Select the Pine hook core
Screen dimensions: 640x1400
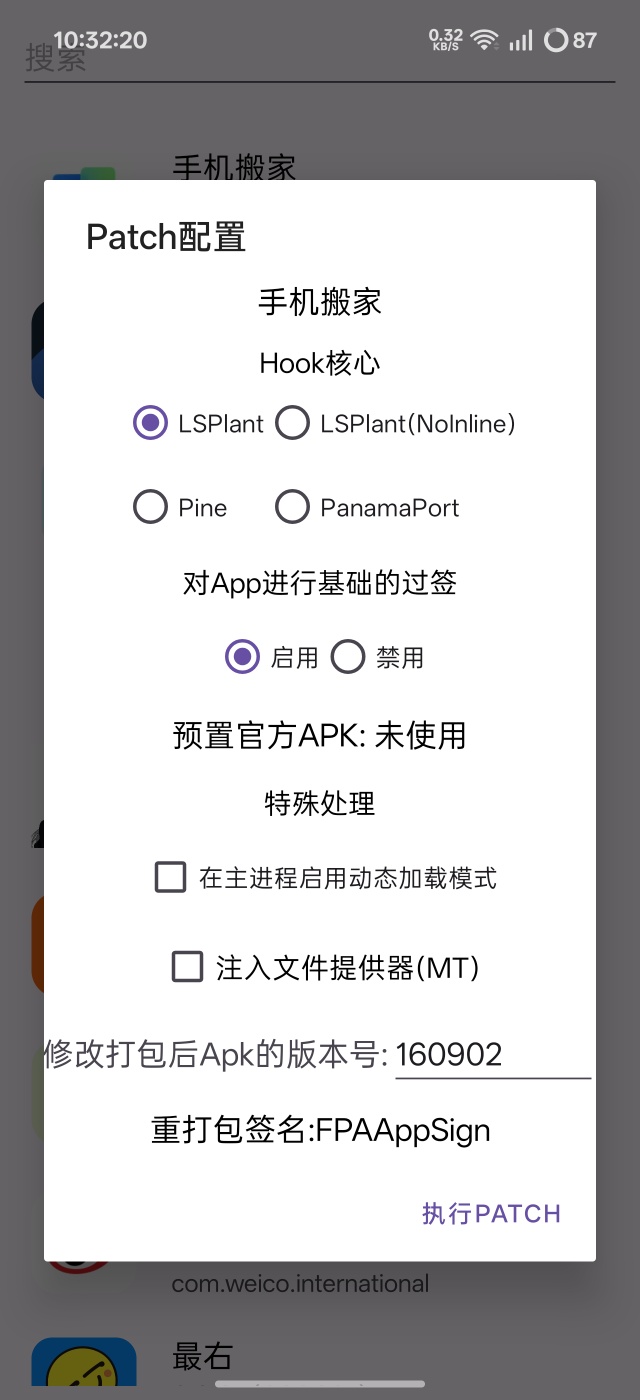[x=150, y=507]
